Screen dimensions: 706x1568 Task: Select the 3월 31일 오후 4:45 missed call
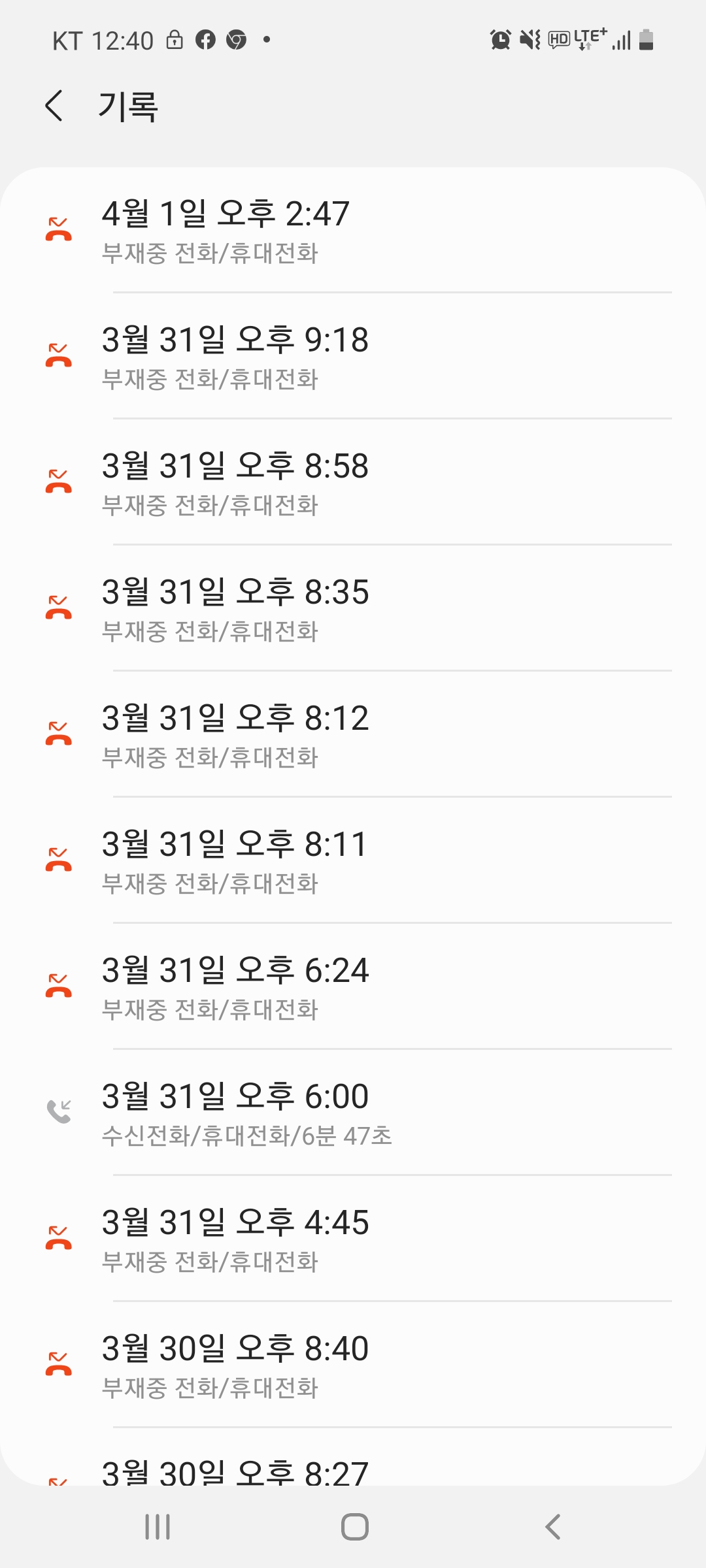(353, 1239)
